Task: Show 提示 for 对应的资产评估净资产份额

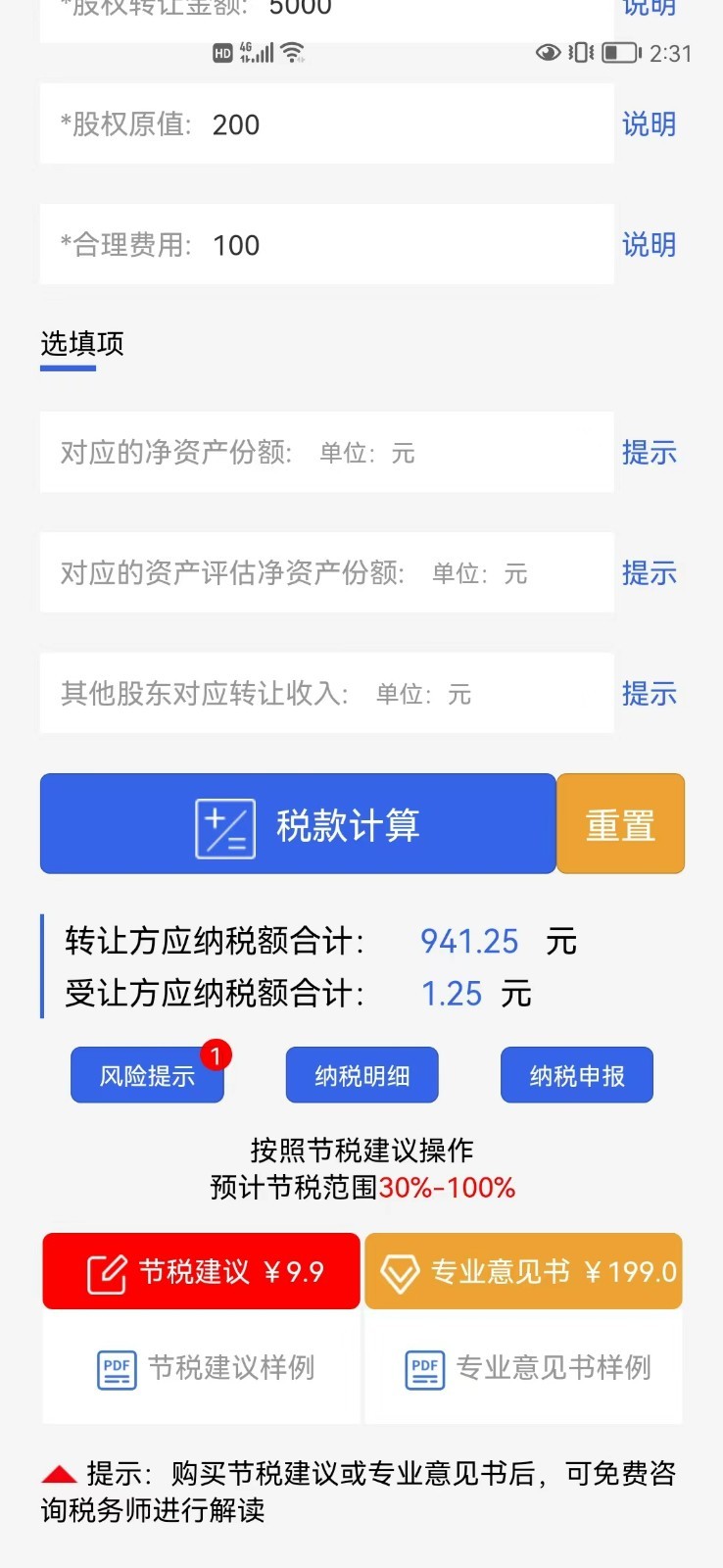Action: point(649,573)
